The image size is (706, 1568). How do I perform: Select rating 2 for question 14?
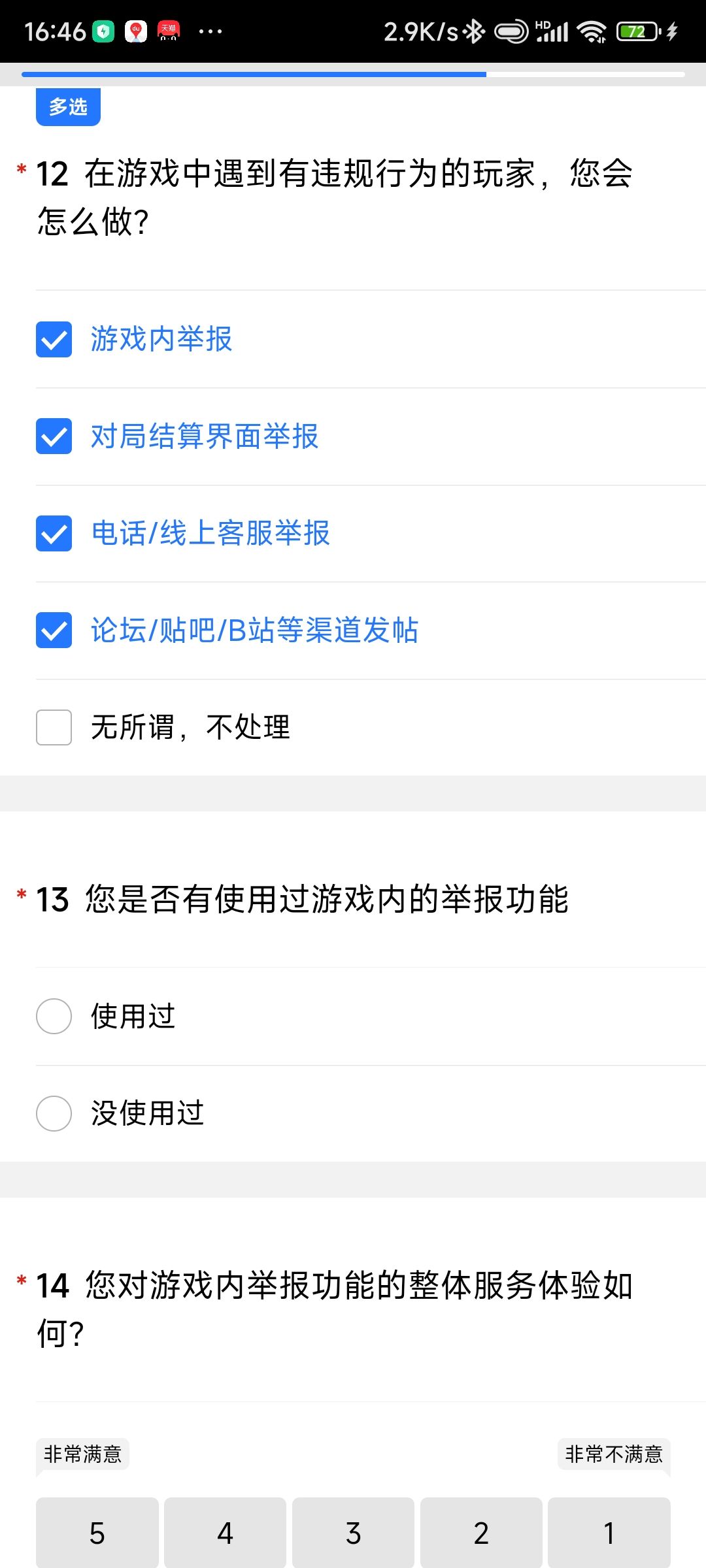pos(481,1533)
